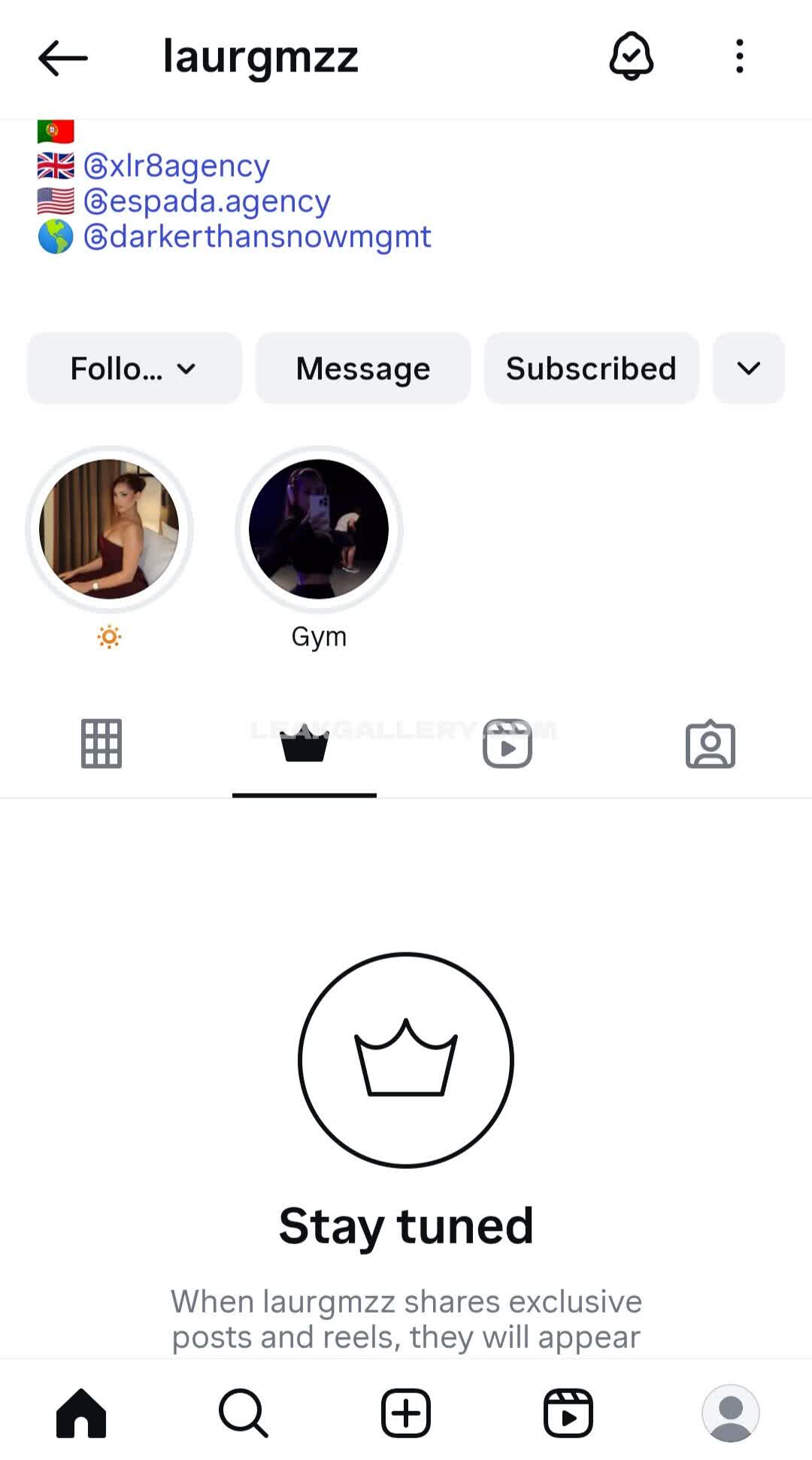Go to the Home feed

[x=81, y=1413]
